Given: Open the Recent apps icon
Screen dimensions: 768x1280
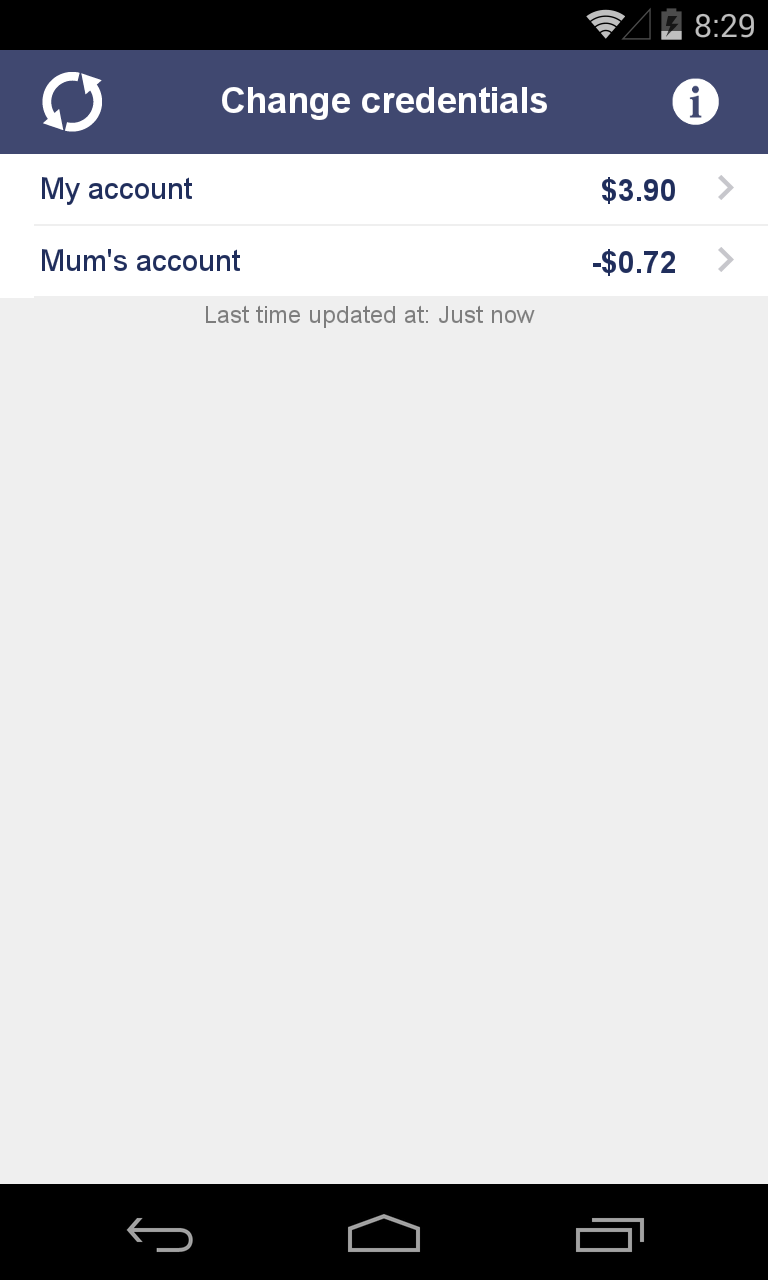Looking at the screenshot, I should (x=609, y=1233).
